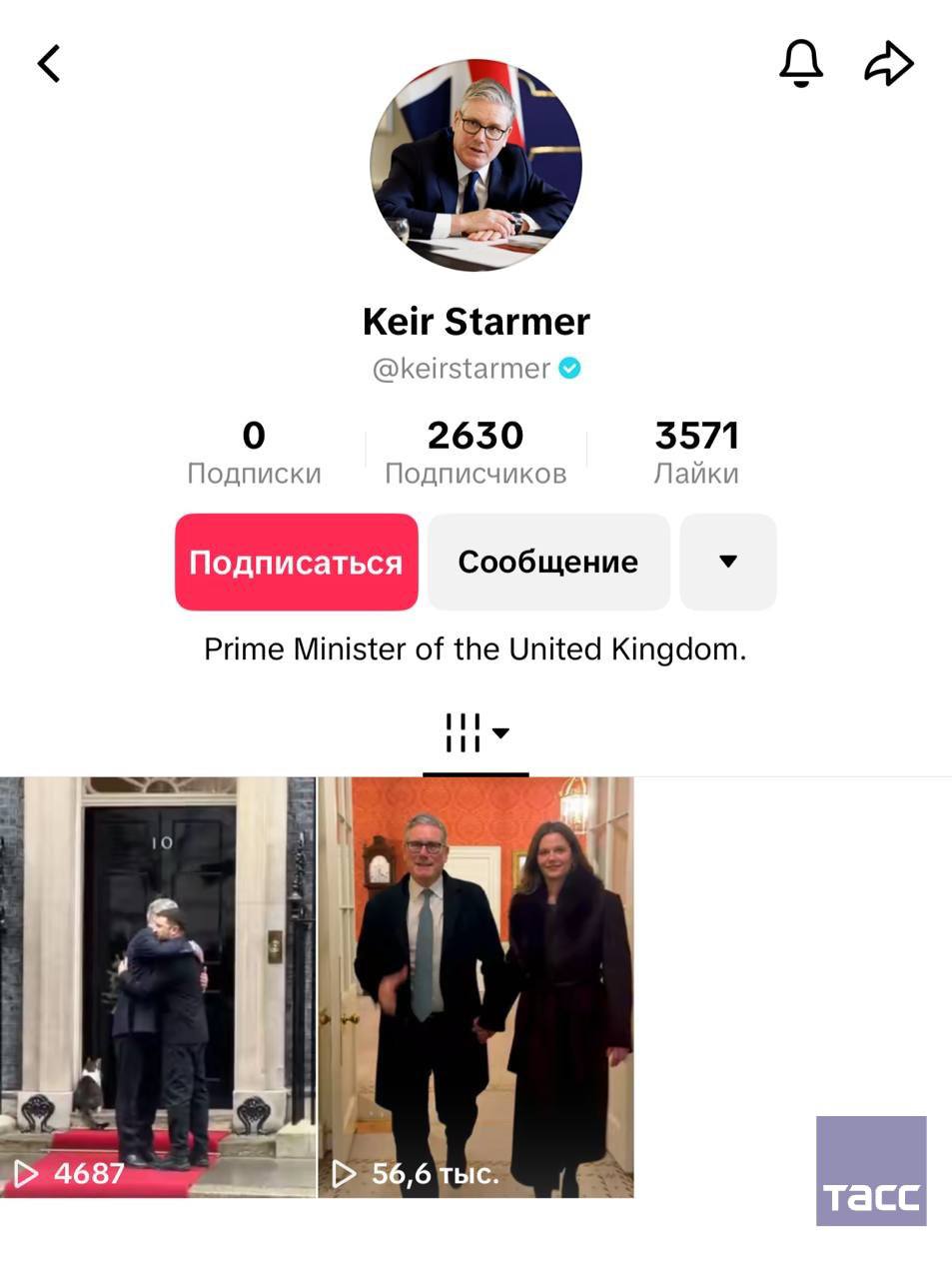The image size is (952, 1279).
Task: View the 2630 Подписчиков followers list
Action: (x=476, y=452)
